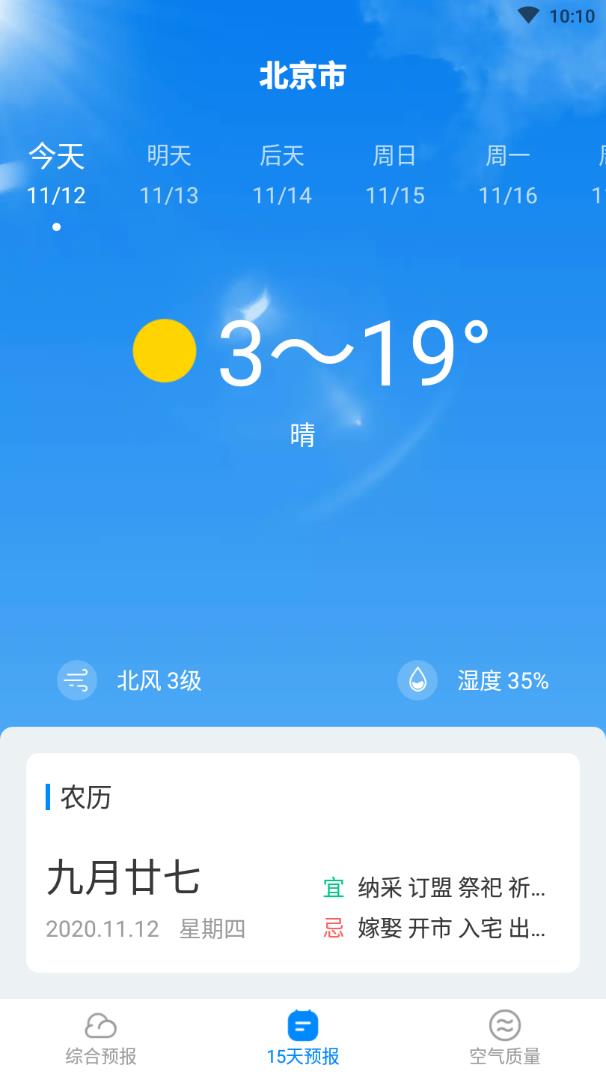Show 周日 11/15 forecast
Viewport: 606px width, 1080px height.
395,175
